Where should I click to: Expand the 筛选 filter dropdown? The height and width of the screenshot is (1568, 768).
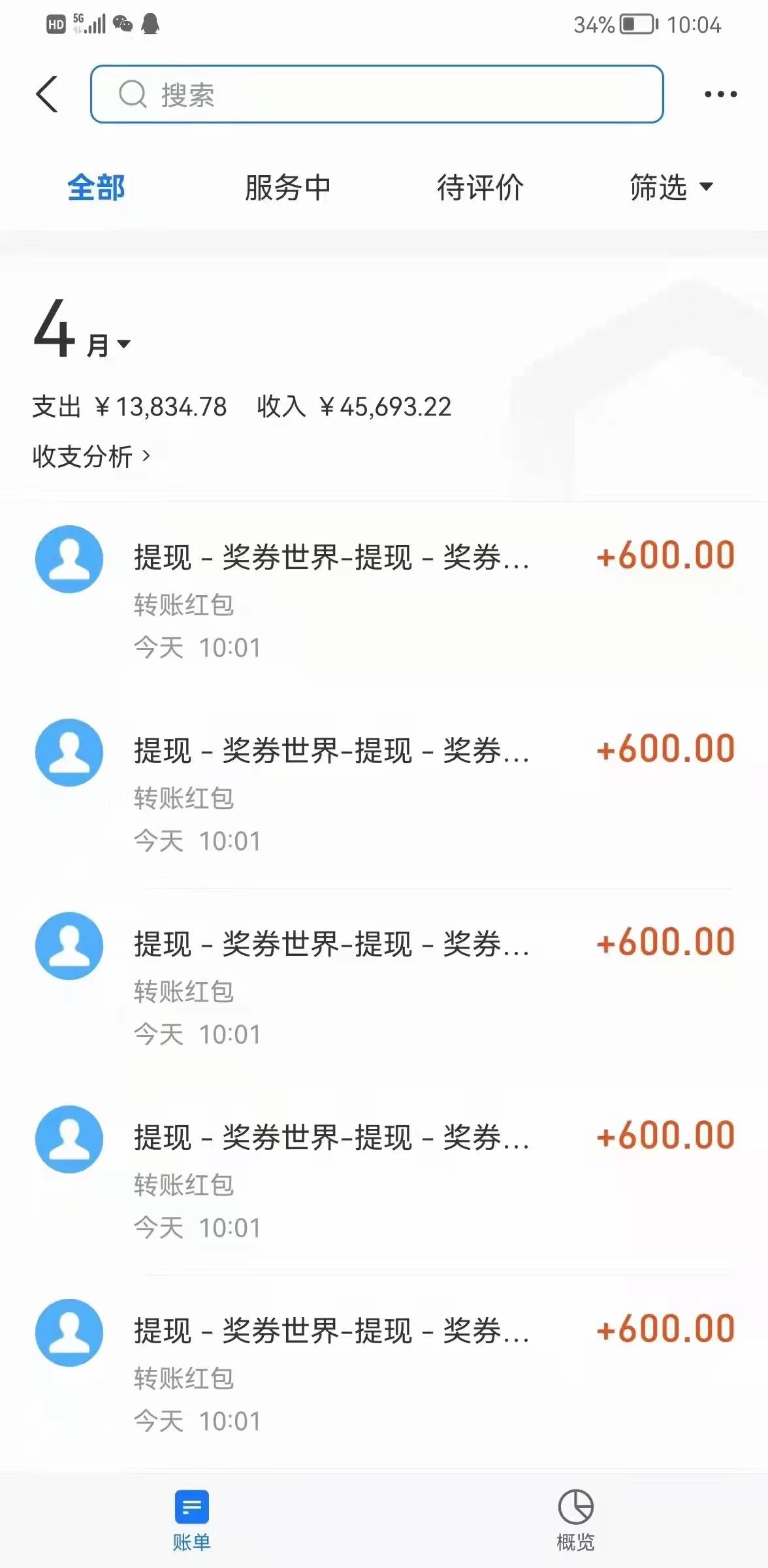coord(671,188)
